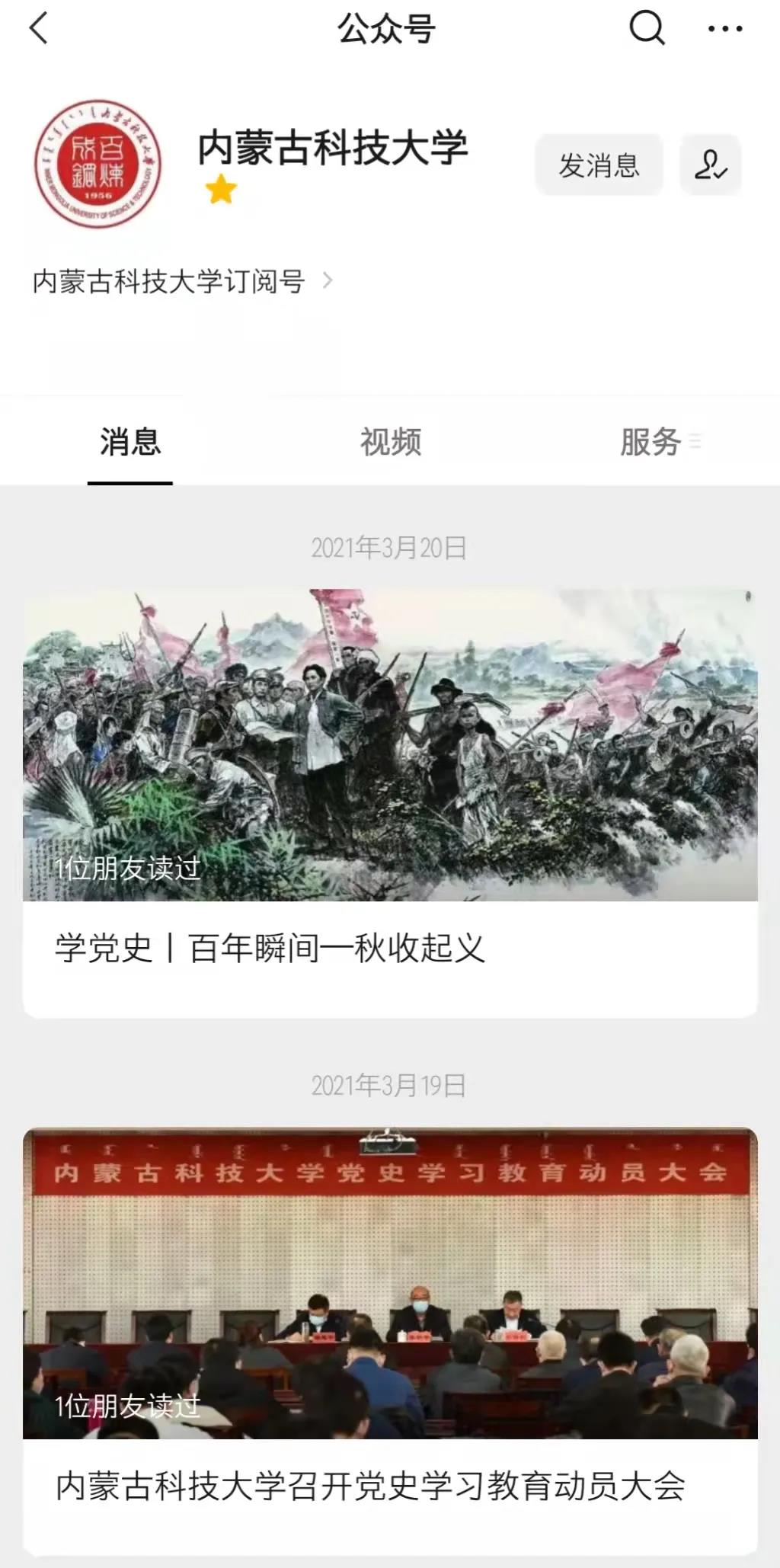Open search in the top bar
Screen dimensions: 780x1568
[647, 29]
